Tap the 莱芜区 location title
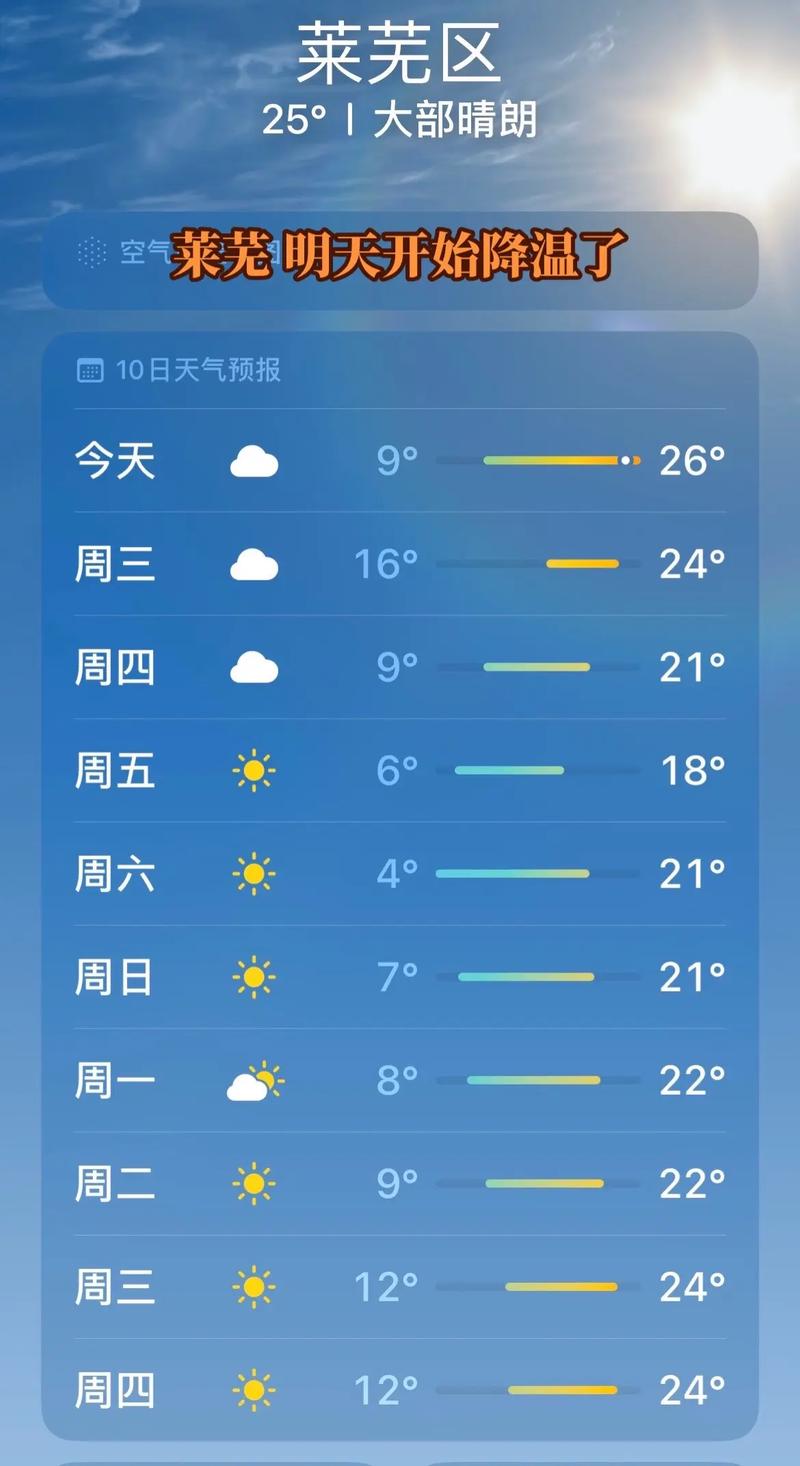Screen dimensions: 800x1466 click(x=400, y=57)
